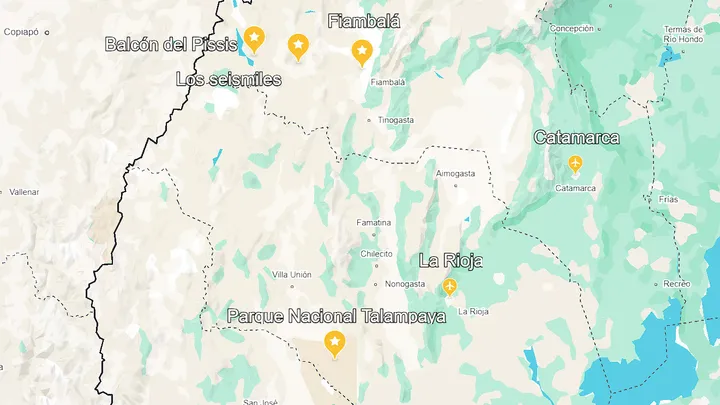Select the Balcón del Pissis star marker
The width and height of the screenshot is (720, 405).
254,40
